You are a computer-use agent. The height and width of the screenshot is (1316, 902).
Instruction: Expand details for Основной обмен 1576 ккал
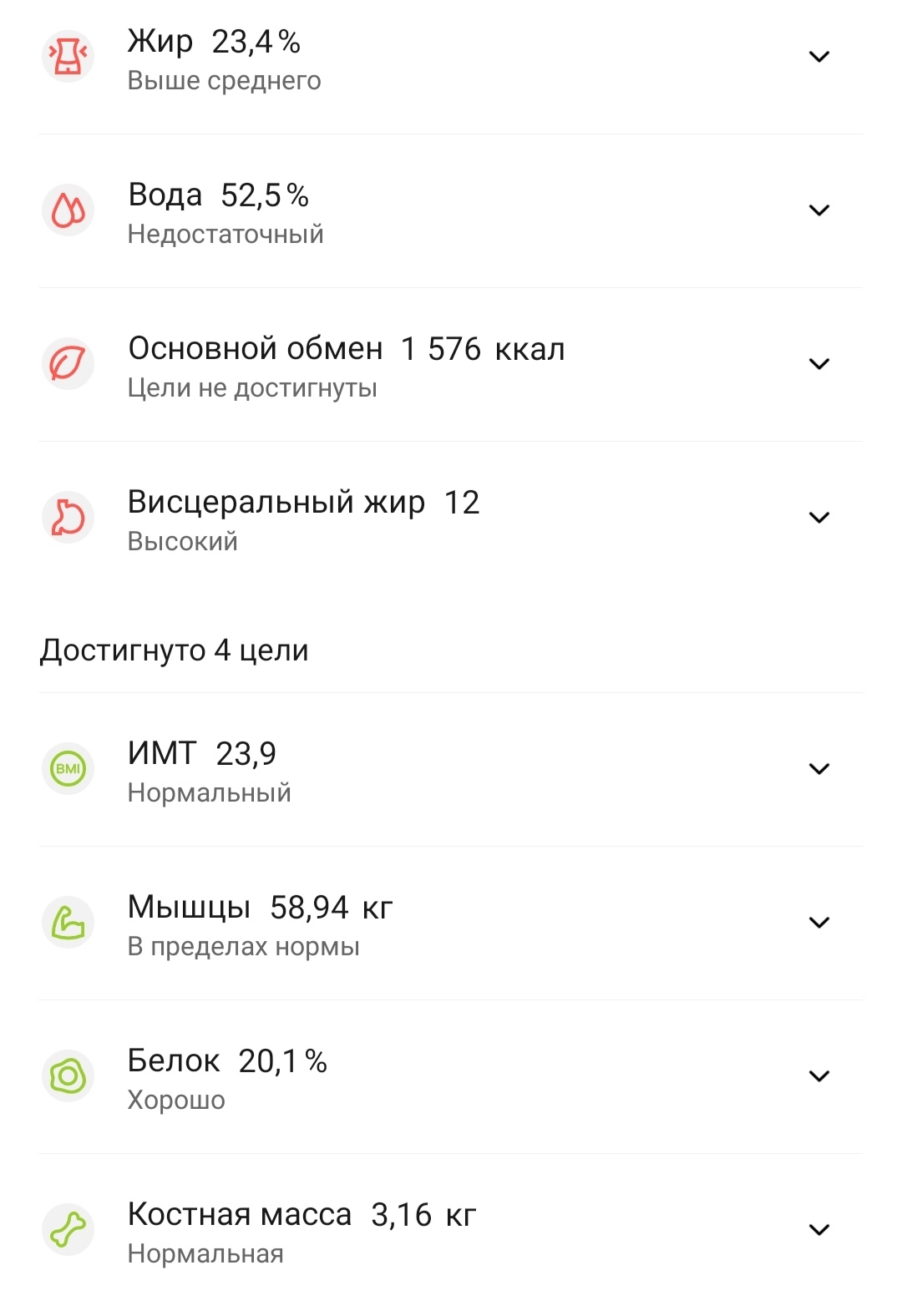821,362
